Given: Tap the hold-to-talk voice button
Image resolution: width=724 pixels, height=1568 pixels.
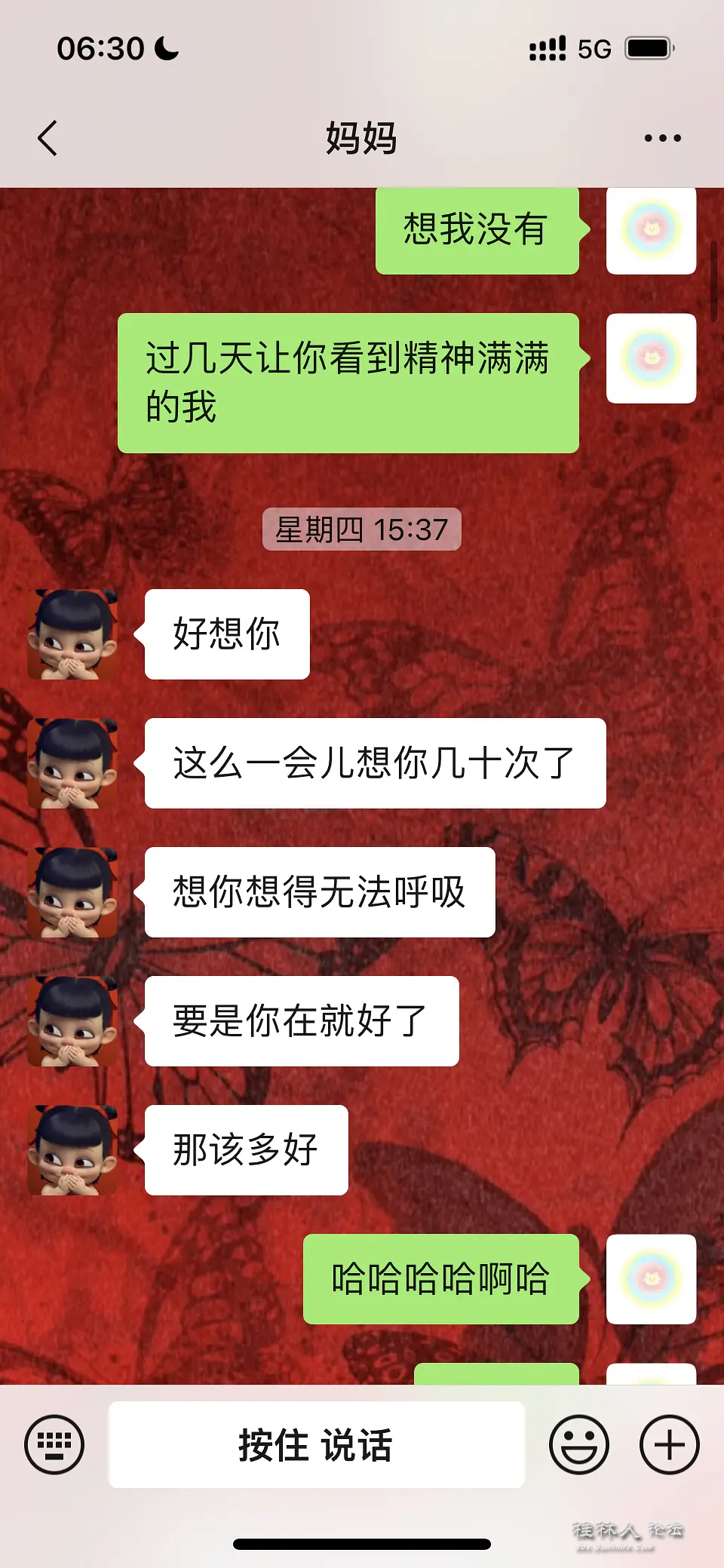Looking at the screenshot, I should tap(317, 1444).
